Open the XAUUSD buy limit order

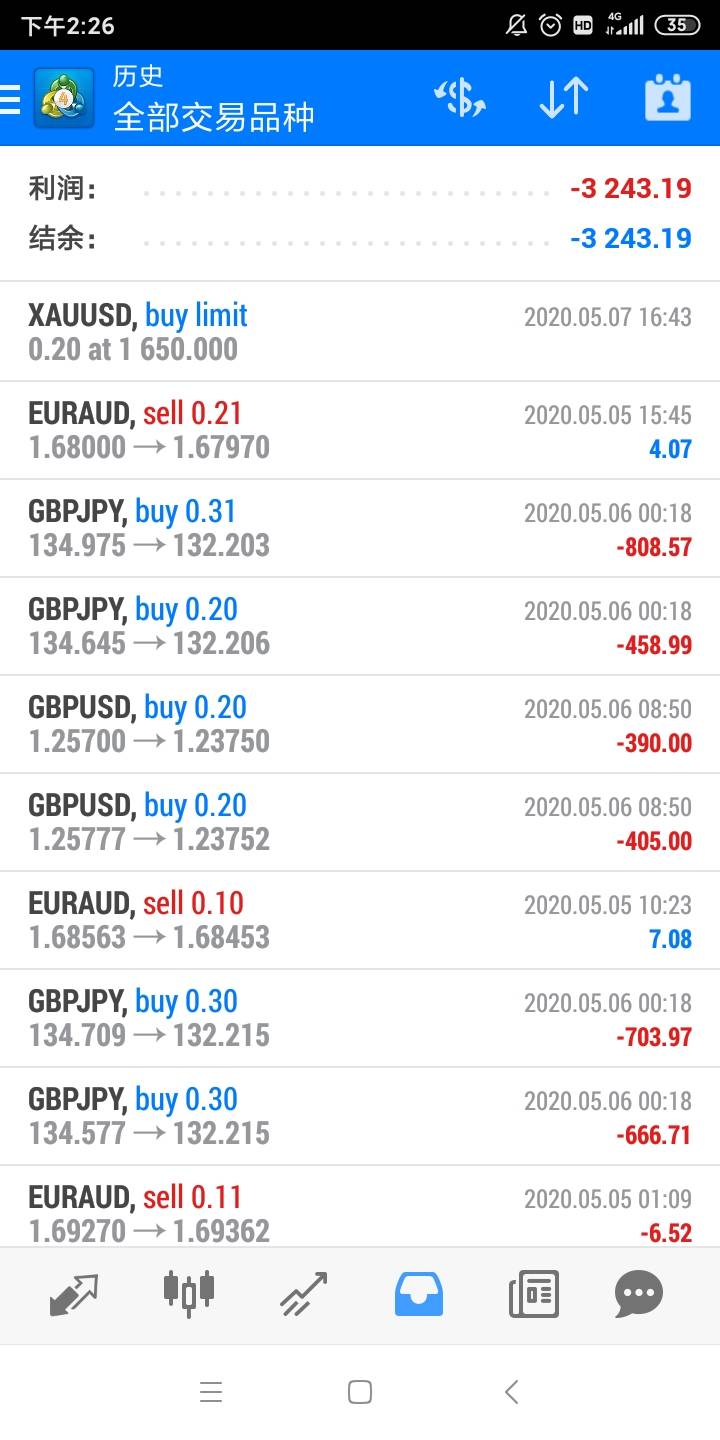[x=360, y=332]
